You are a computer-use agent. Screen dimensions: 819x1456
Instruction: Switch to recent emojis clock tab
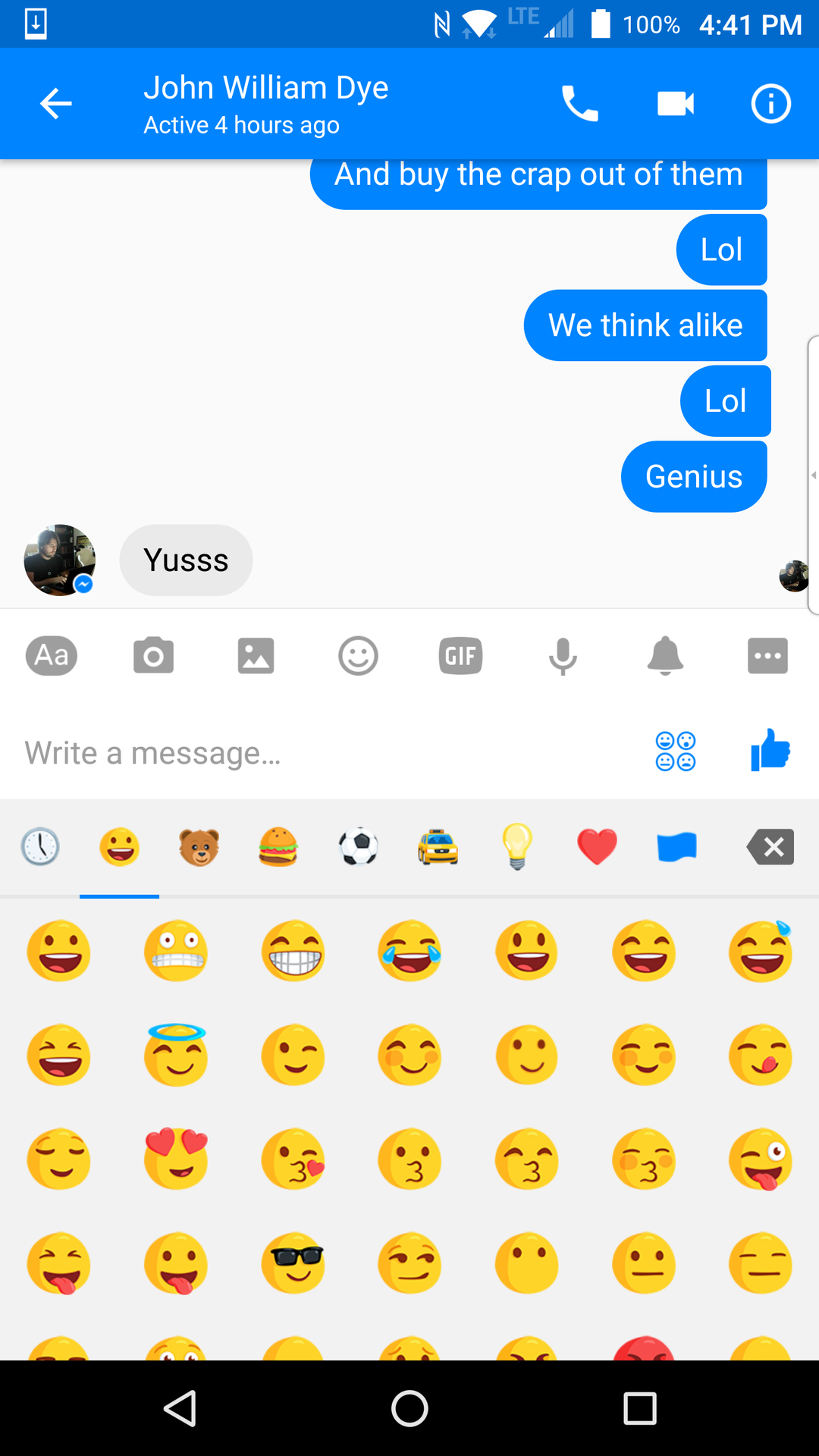pyautogui.click(x=40, y=847)
